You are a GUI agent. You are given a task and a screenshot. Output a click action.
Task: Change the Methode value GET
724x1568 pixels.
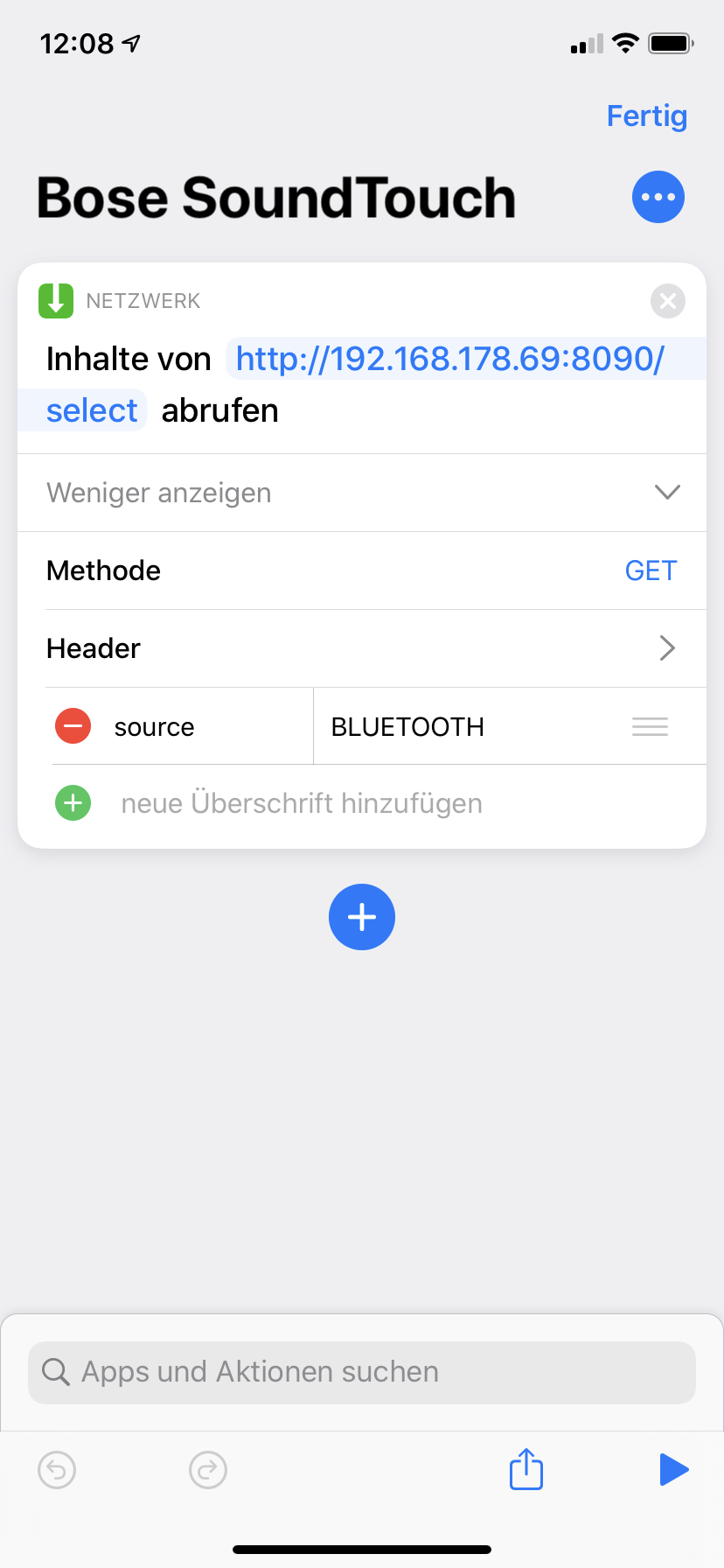[x=650, y=570]
